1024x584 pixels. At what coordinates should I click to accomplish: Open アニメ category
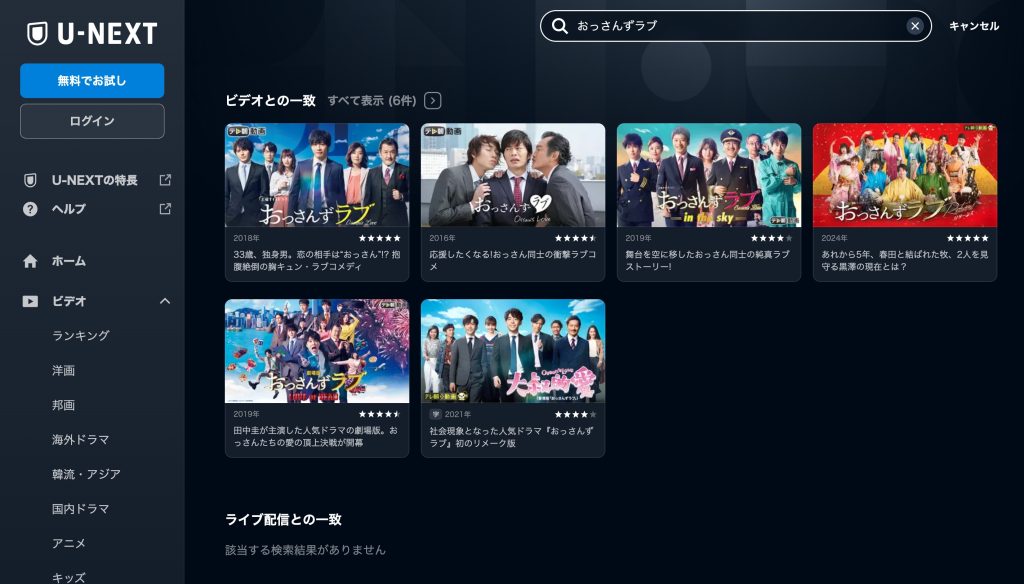coord(69,543)
